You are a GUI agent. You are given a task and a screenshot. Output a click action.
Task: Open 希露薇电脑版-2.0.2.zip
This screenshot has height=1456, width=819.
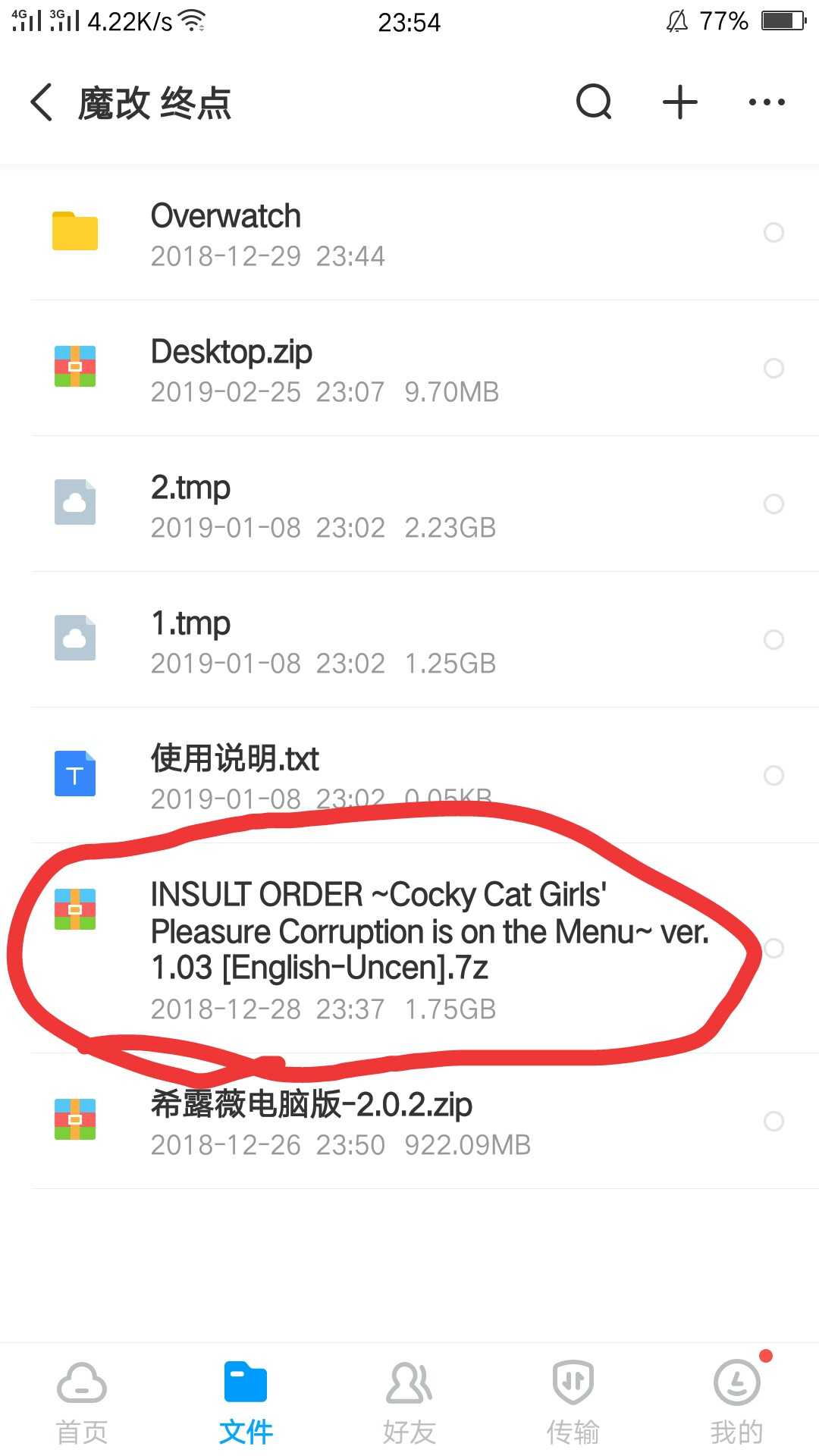(409, 1122)
